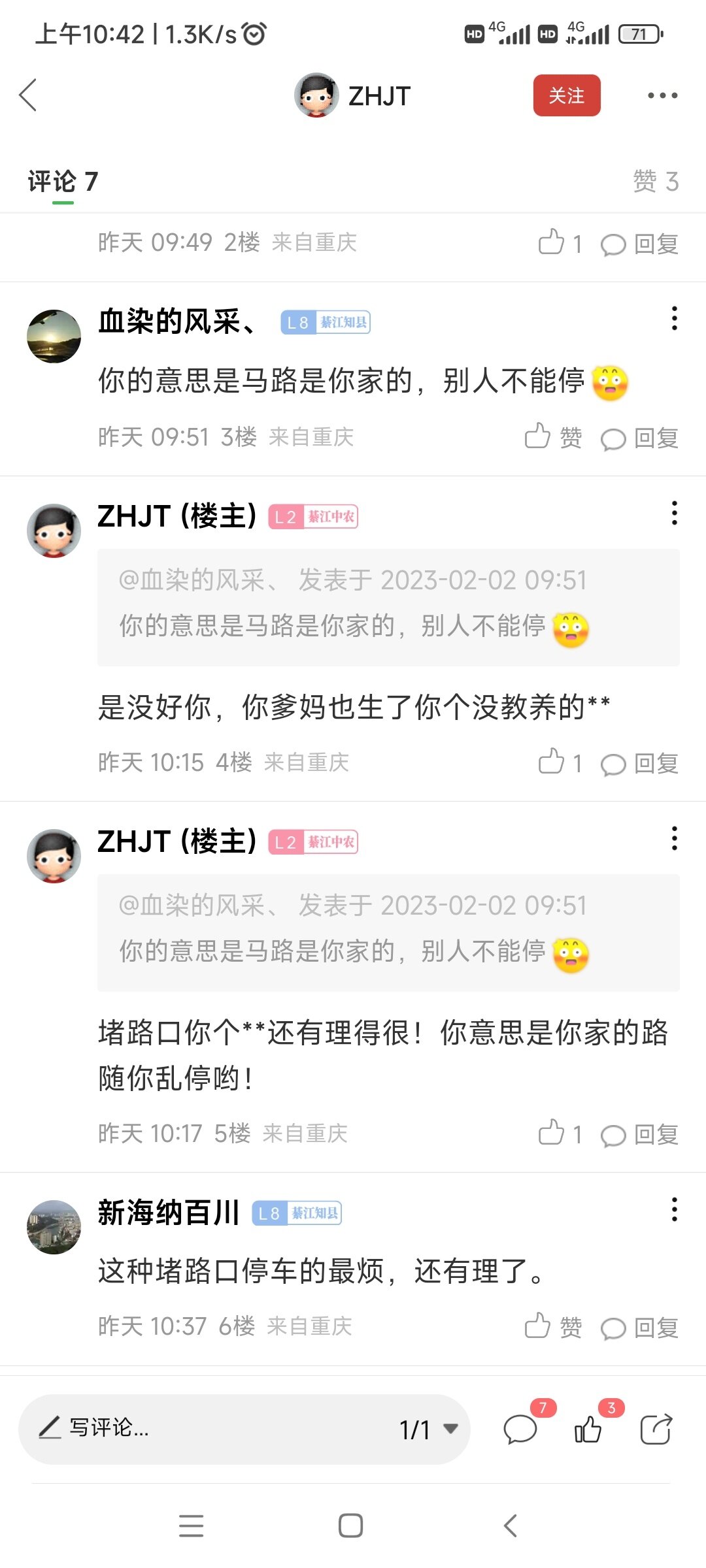Open 血染的风采、's profile avatar
Viewport: 706px width, 1568px height.
tap(54, 336)
